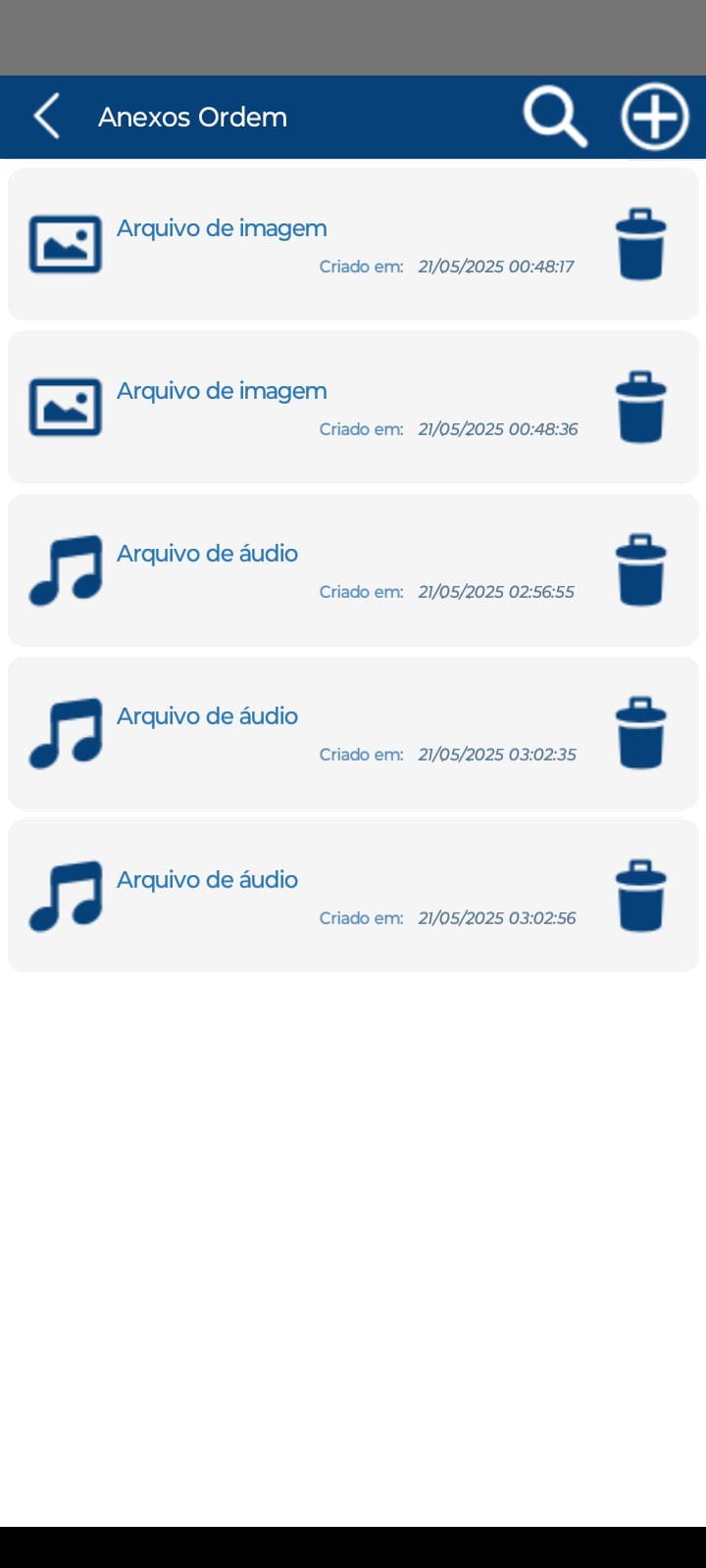Screen dimensions: 706x1568
Task: Delete image file created at 00:48:17
Action: pyautogui.click(x=640, y=244)
